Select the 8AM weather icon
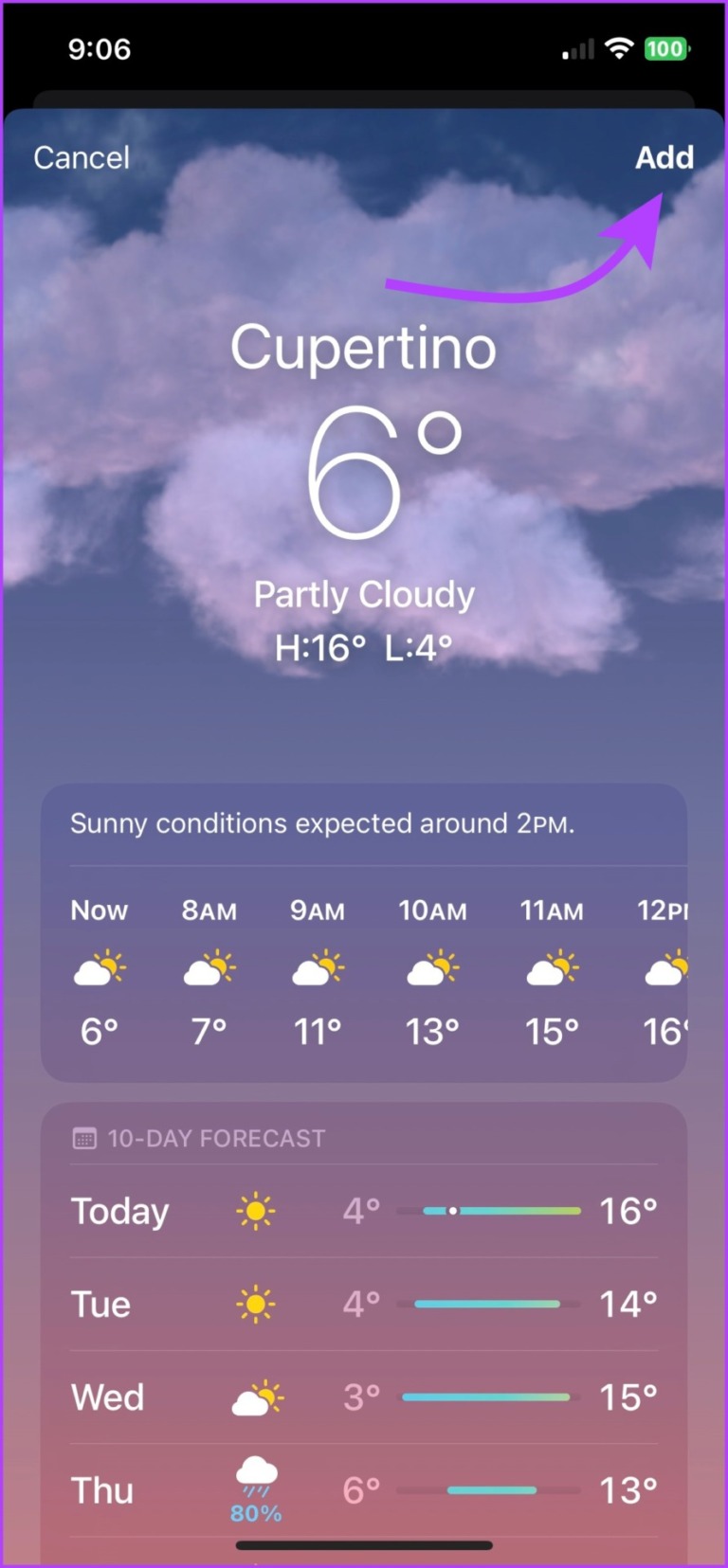The width and height of the screenshot is (728, 1568). 209,967
